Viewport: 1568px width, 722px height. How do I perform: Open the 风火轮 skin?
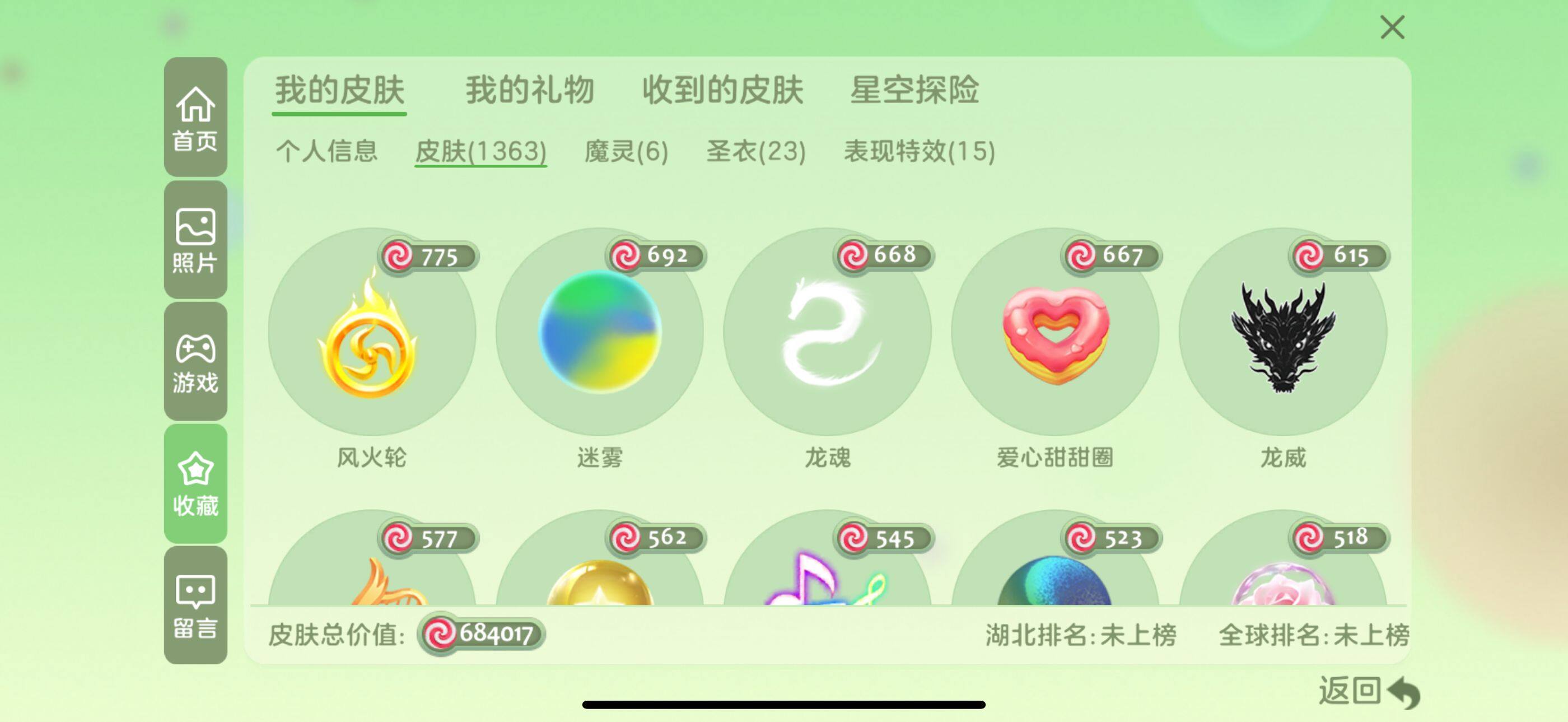tap(371, 332)
